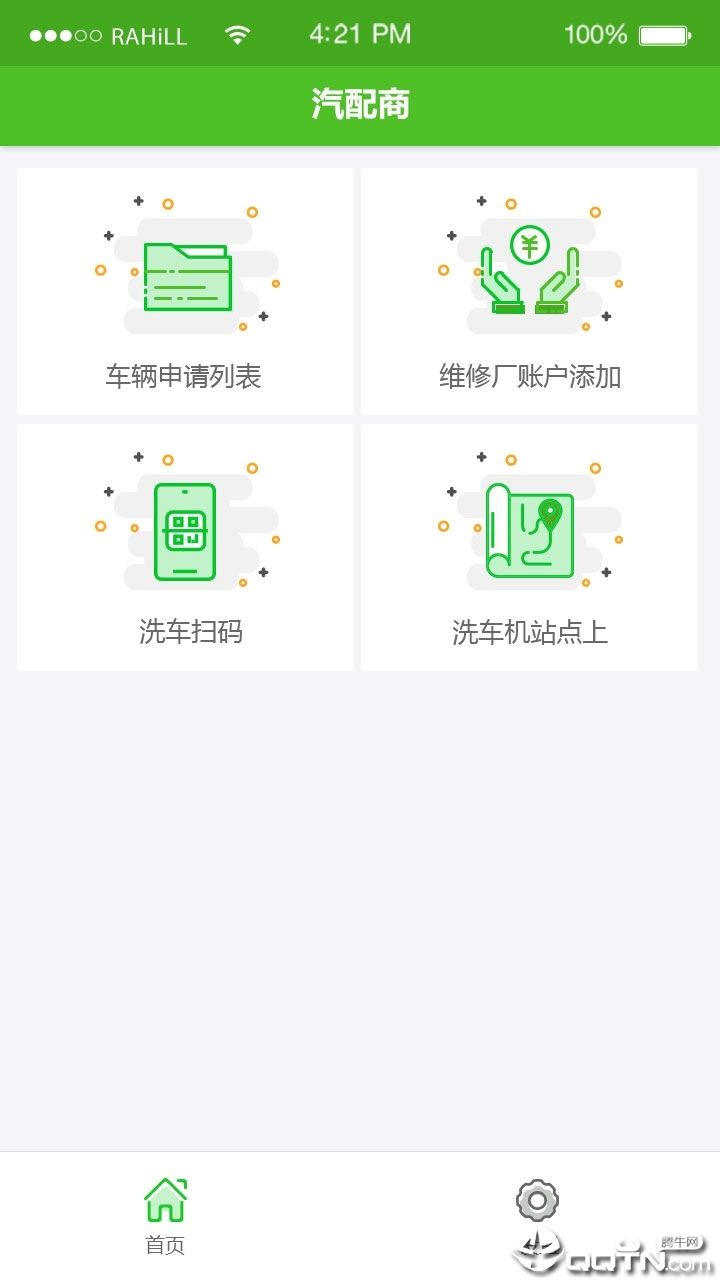Switch to the 首页 tab

(x=165, y=1215)
